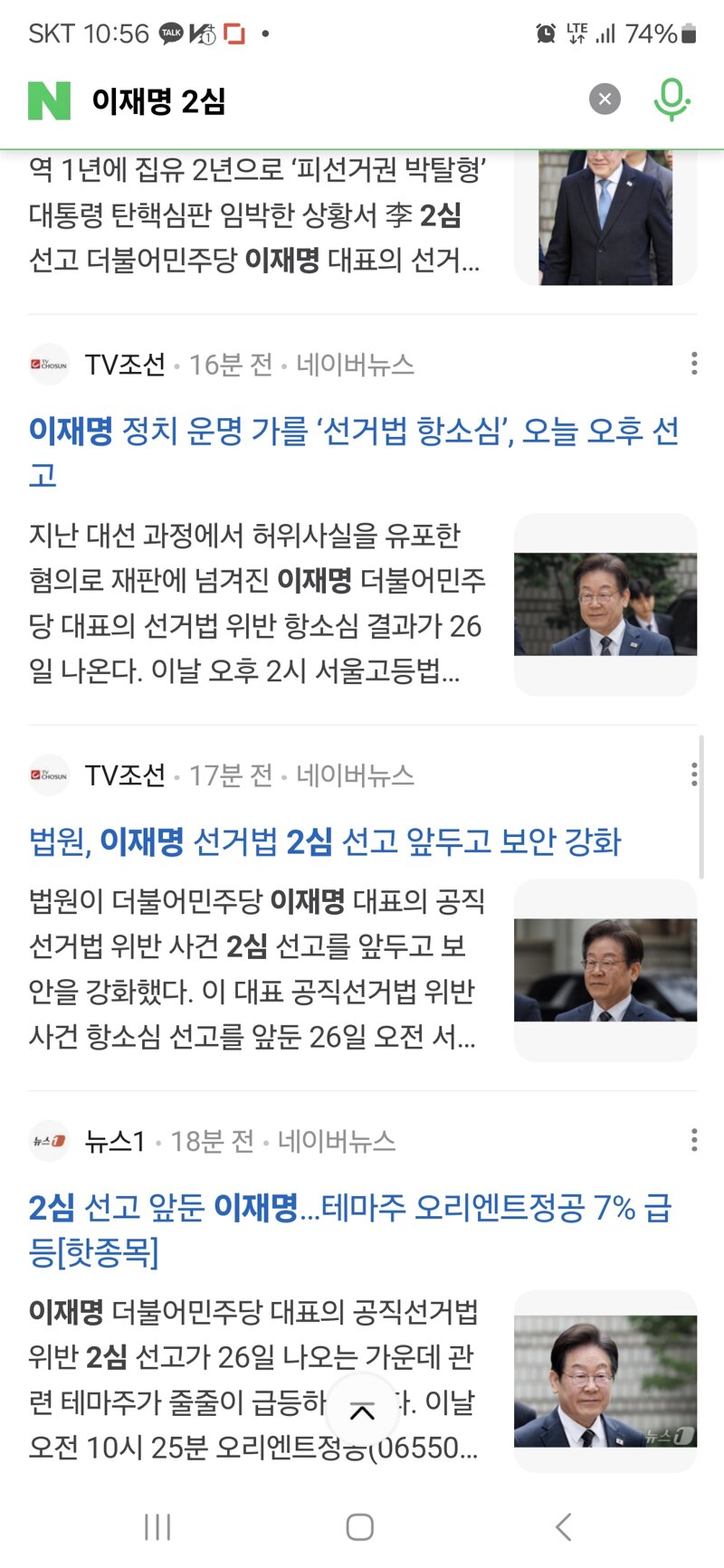Tap the thumbnail of the 보안 강화 article
The image size is (724, 1568).
pyautogui.click(x=605, y=970)
